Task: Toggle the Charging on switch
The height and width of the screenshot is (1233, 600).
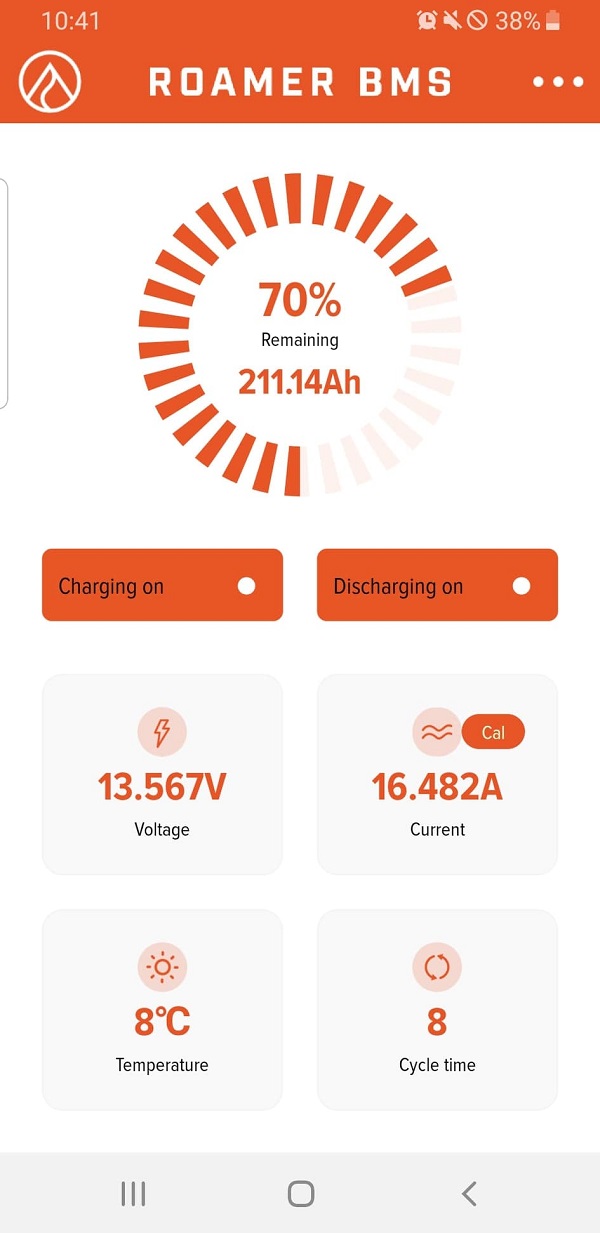Action: click(x=246, y=586)
